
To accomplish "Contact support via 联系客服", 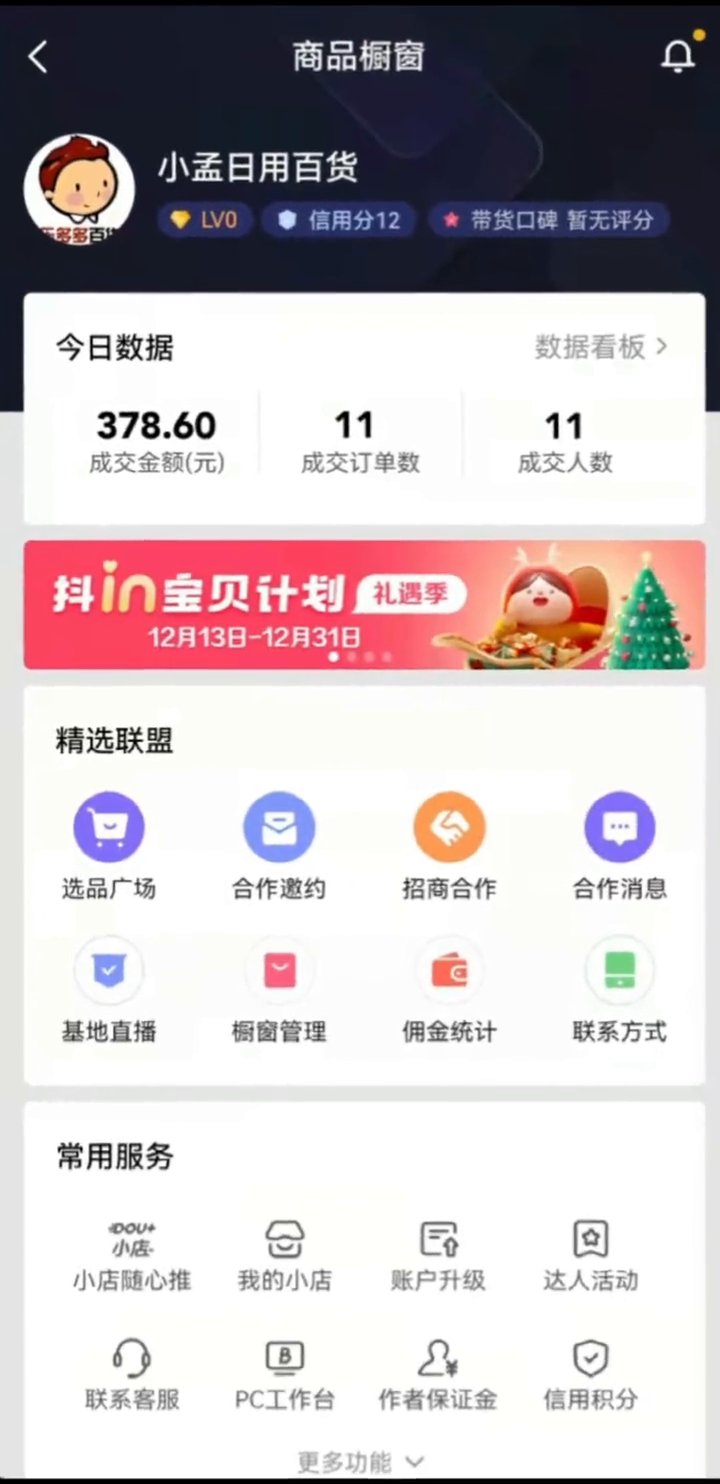I will [132, 1375].
